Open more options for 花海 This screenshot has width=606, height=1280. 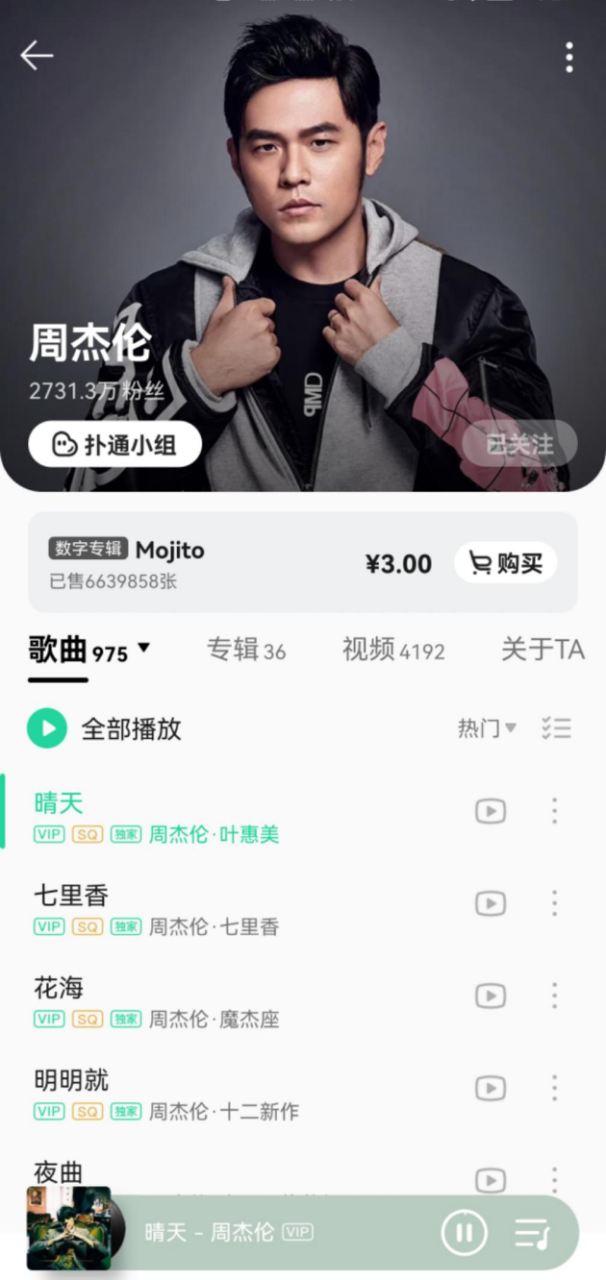coord(554,996)
